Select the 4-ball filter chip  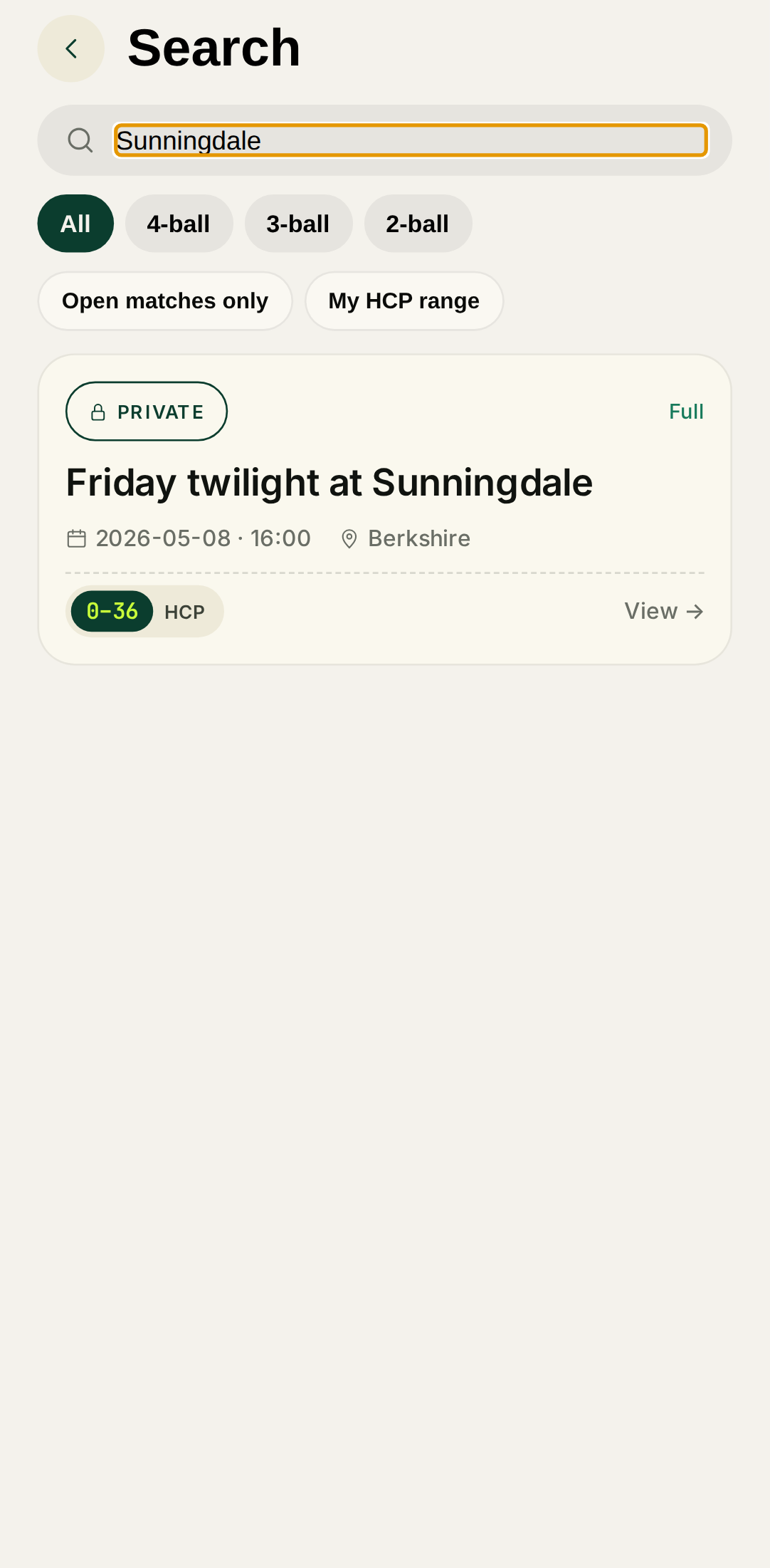pos(179,224)
